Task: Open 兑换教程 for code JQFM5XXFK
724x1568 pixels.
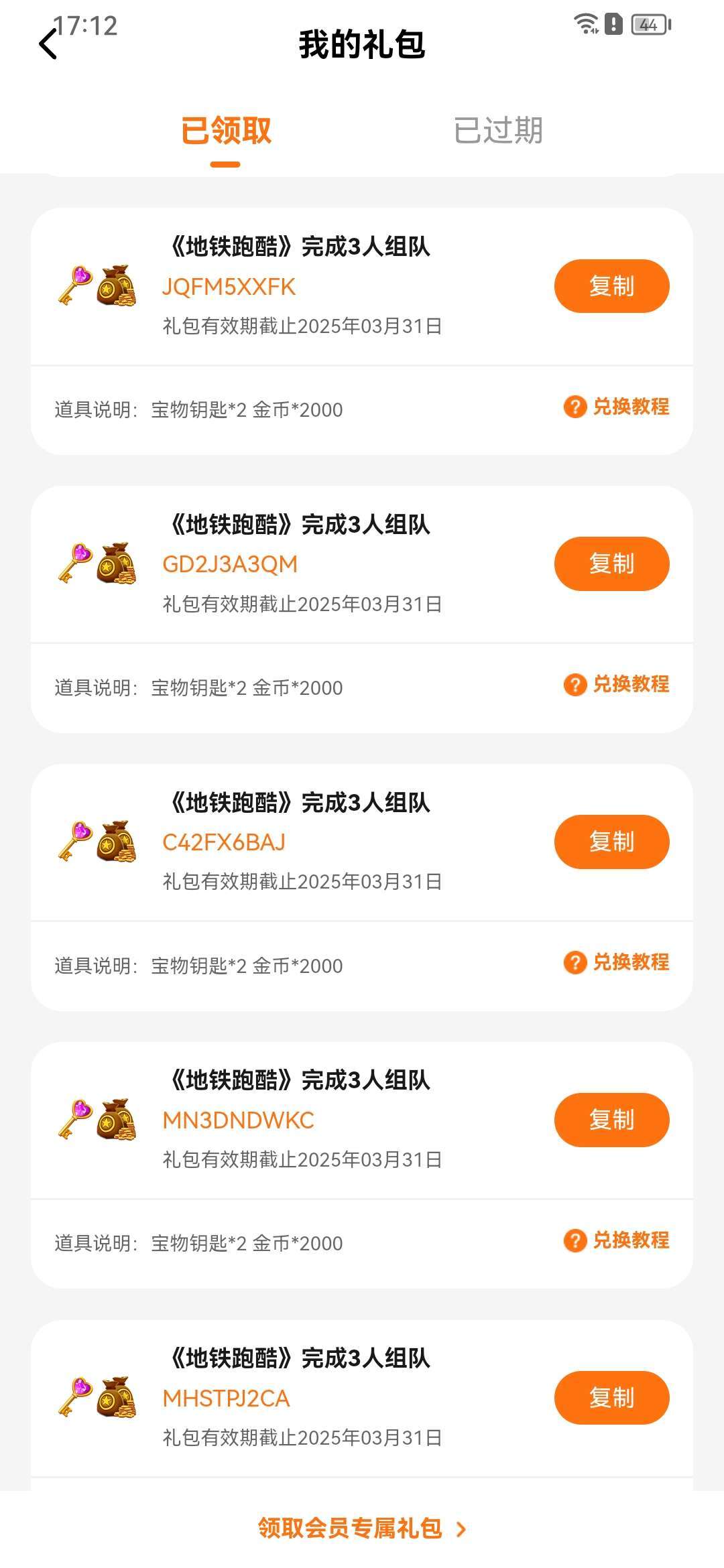Action: pos(617,407)
